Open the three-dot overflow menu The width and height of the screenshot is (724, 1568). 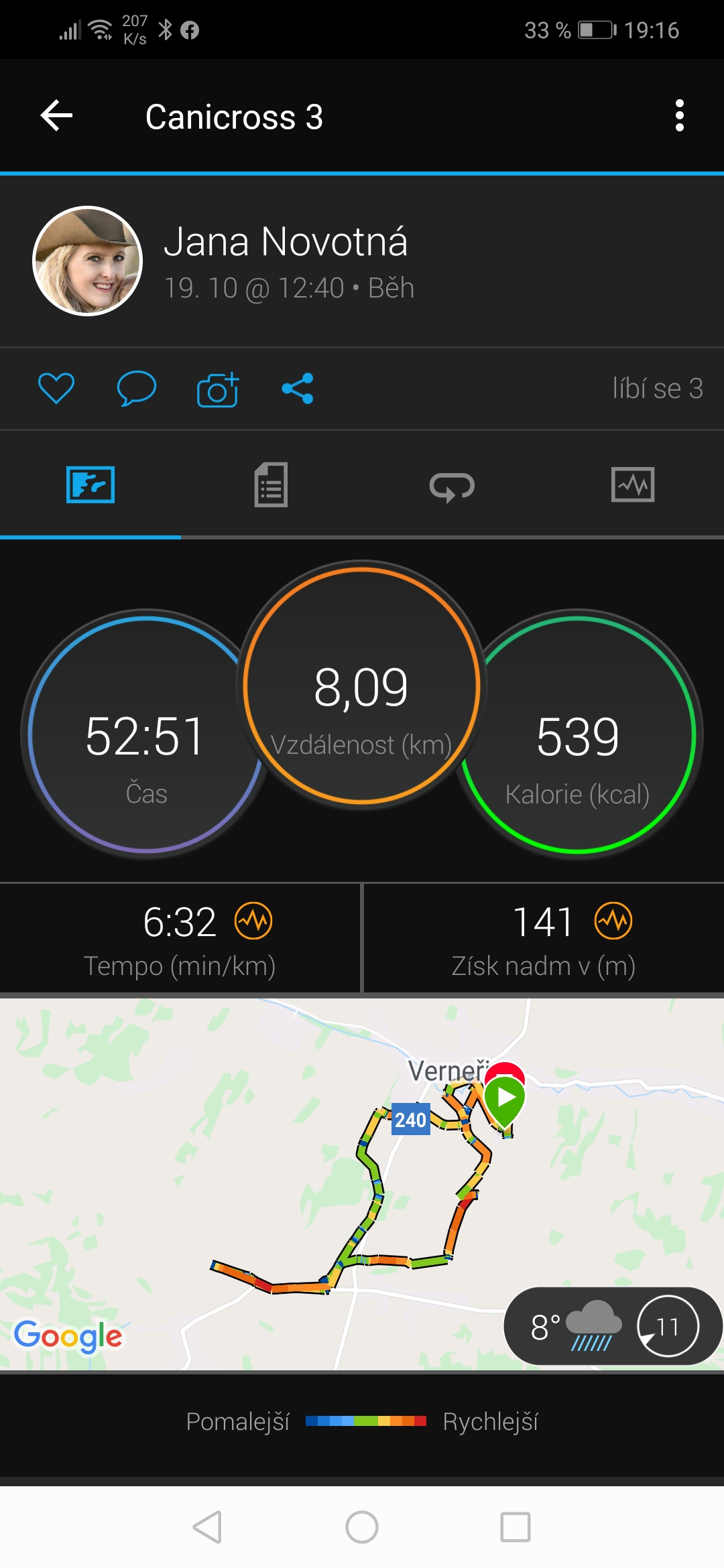(679, 116)
